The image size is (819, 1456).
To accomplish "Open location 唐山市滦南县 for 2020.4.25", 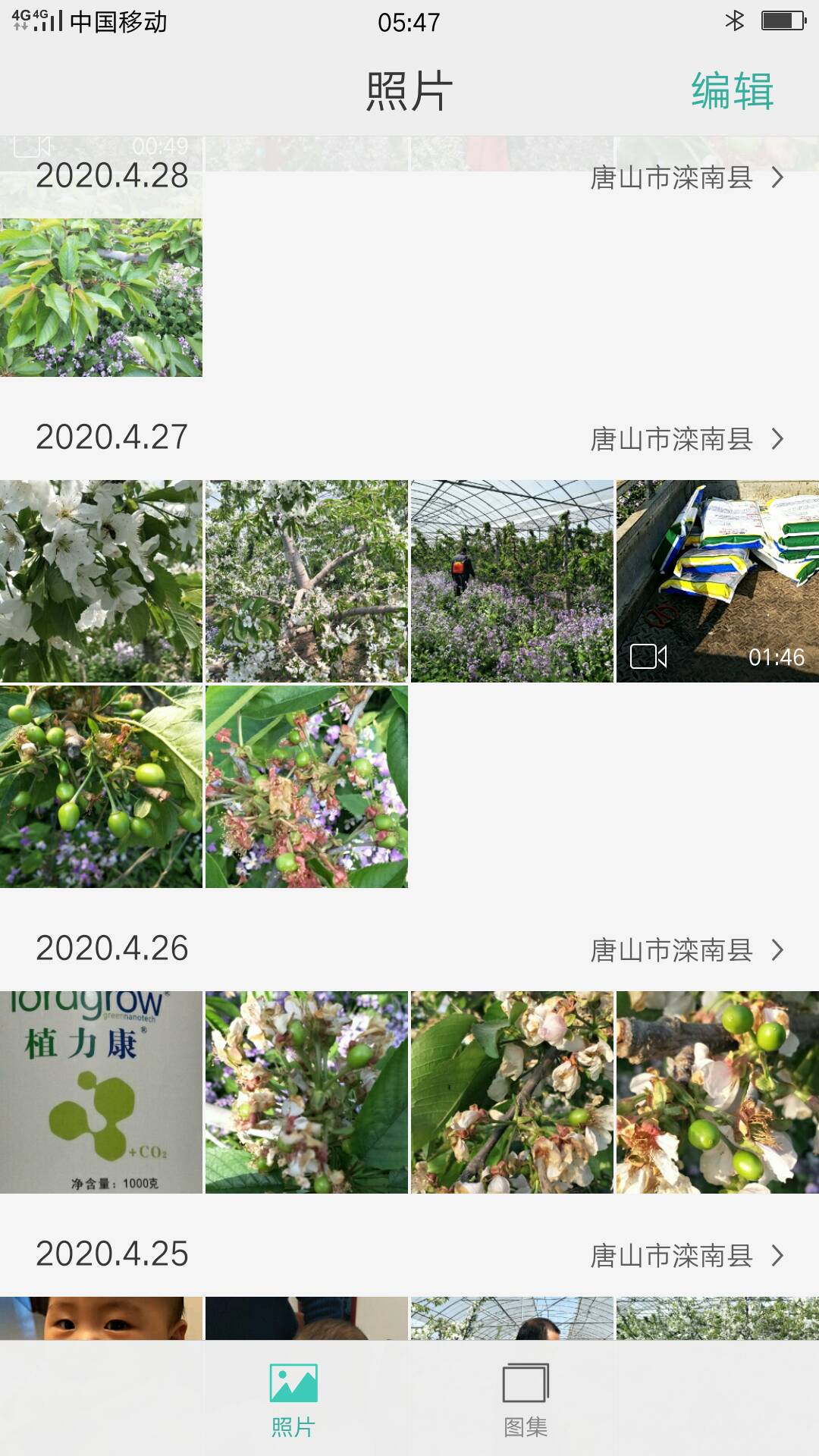I will click(687, 1255).
